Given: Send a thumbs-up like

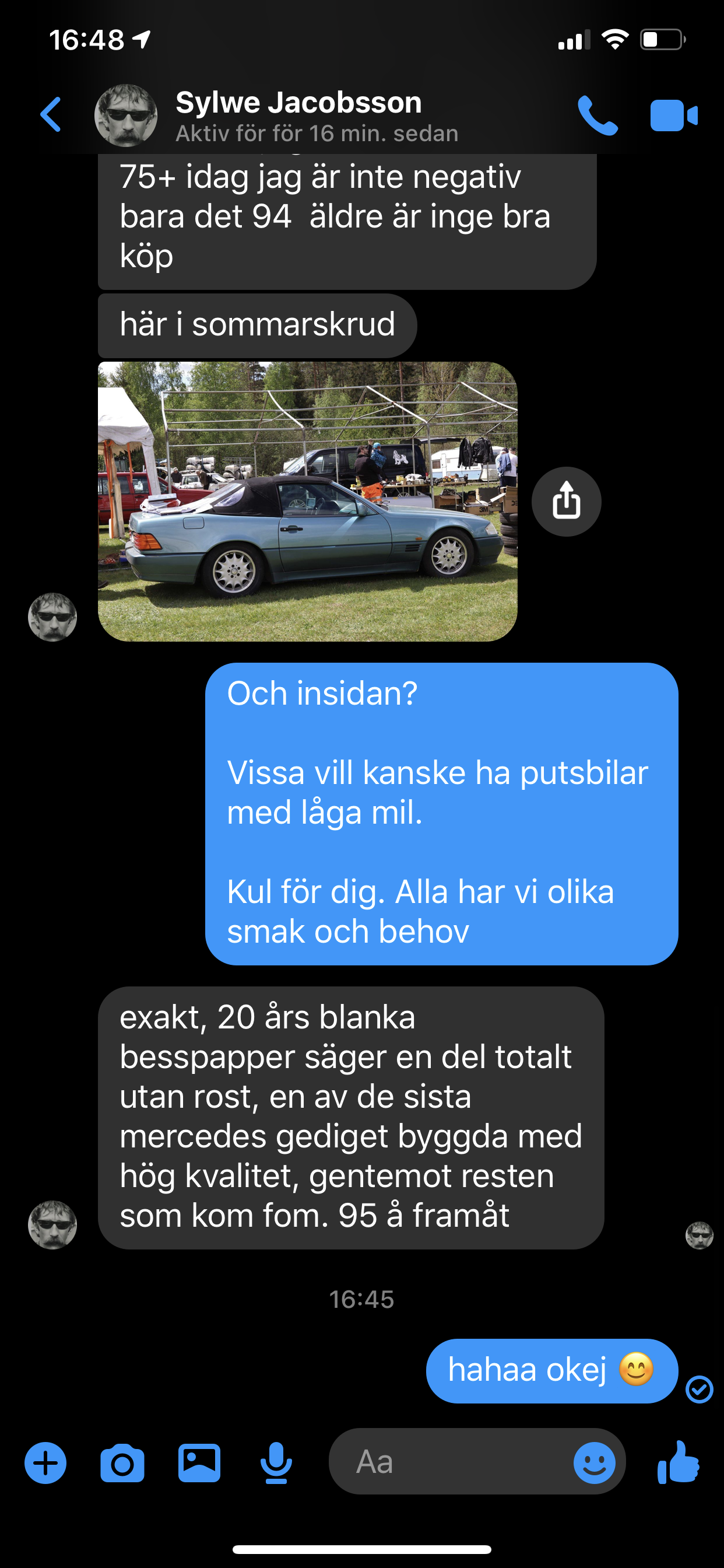Looking at the screenshot, I should click(x=679, y=1462).
